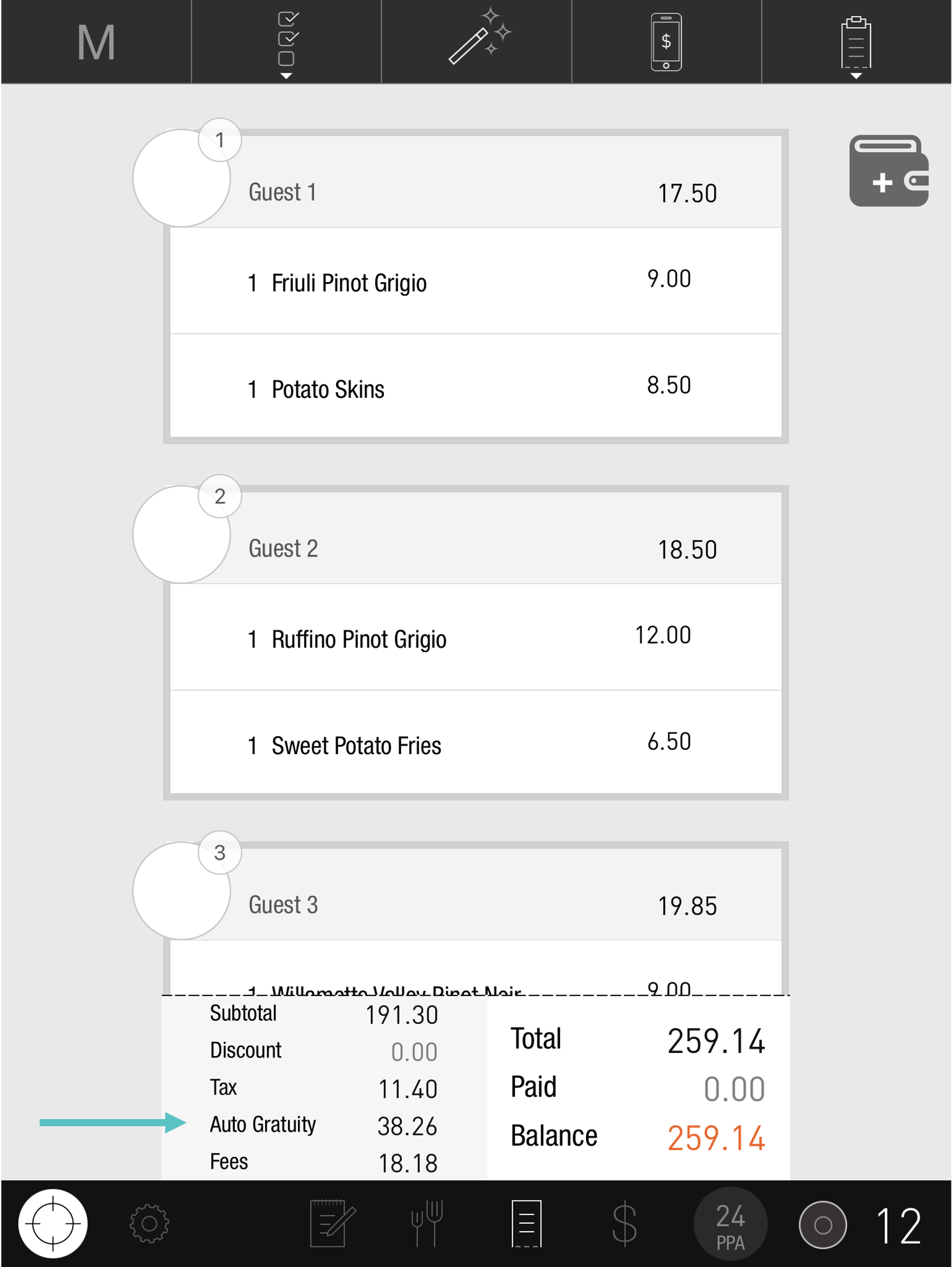Open the checklist dropdown in top bar
The image size is (952, 1267).
click(287, 44)
